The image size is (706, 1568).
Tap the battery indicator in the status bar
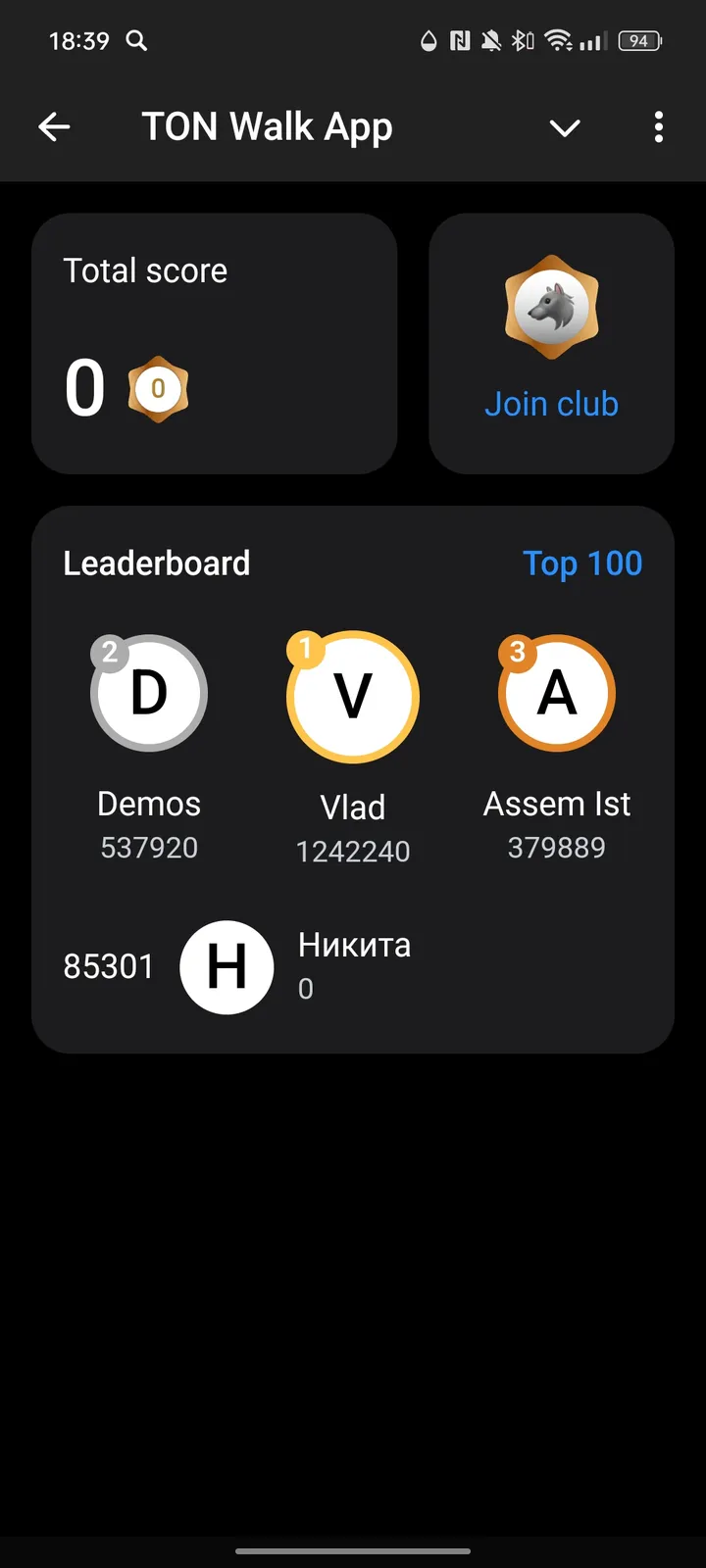[639, 41]
